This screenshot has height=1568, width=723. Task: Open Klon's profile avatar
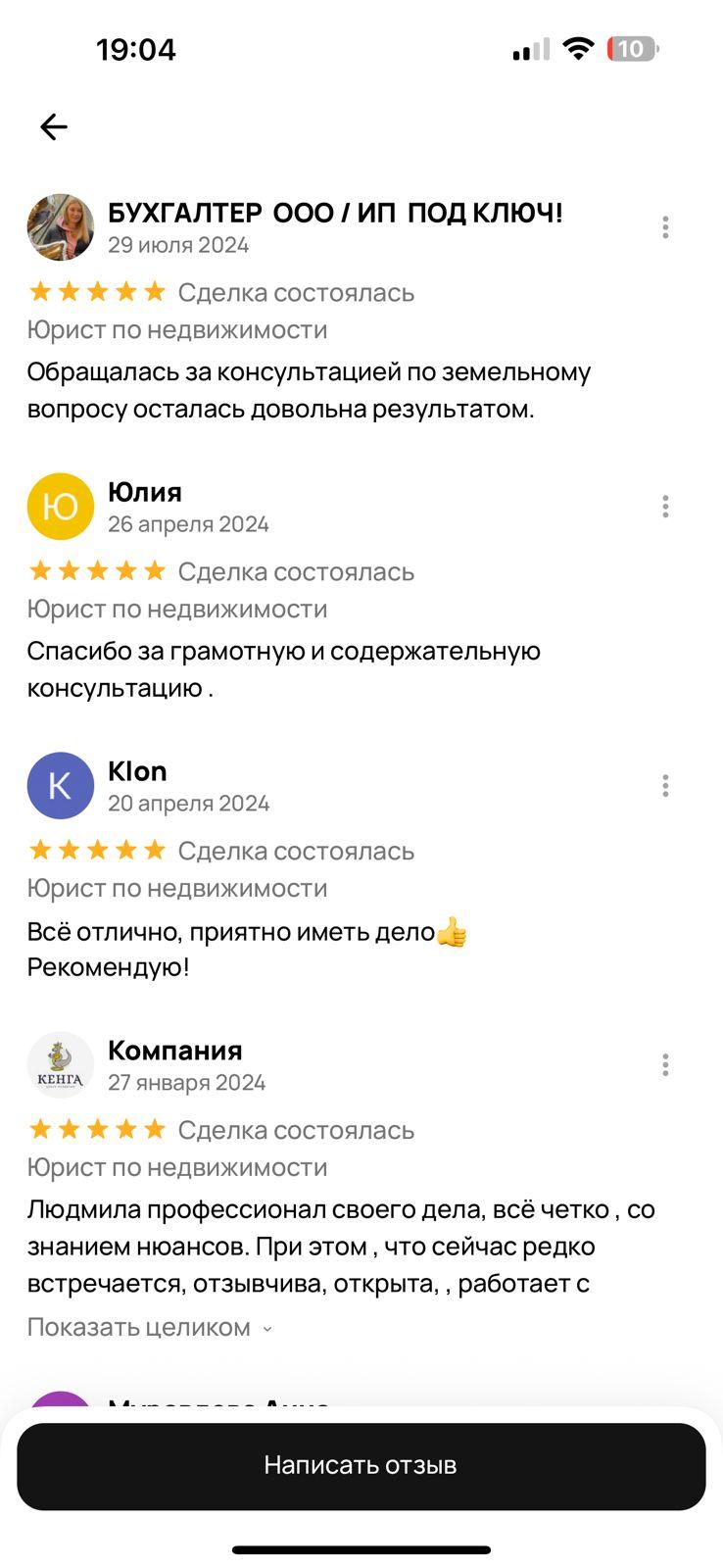[60, 786]
